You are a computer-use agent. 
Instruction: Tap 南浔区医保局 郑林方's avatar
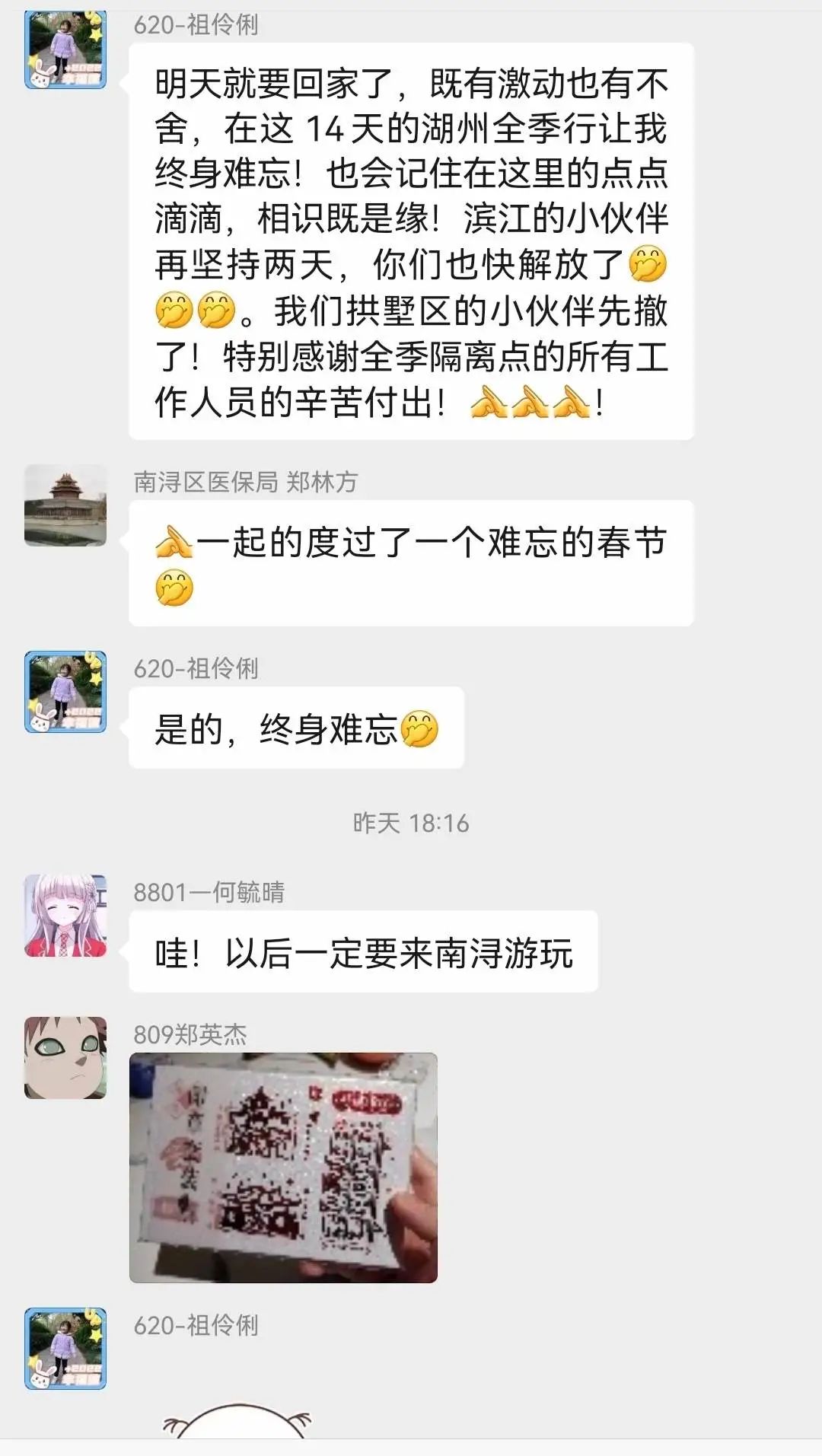click(65, 505)
